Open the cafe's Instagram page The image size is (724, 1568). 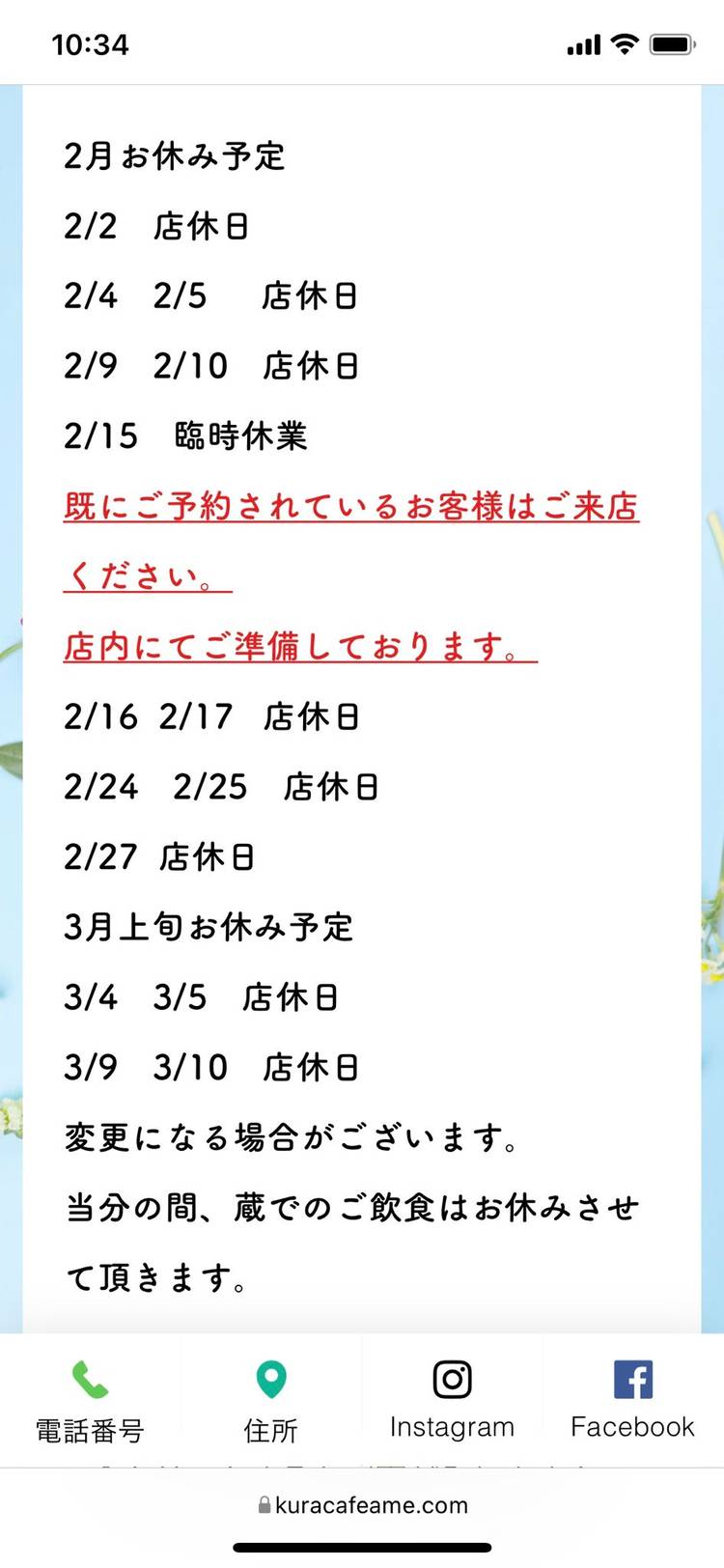pos(452,1400)
